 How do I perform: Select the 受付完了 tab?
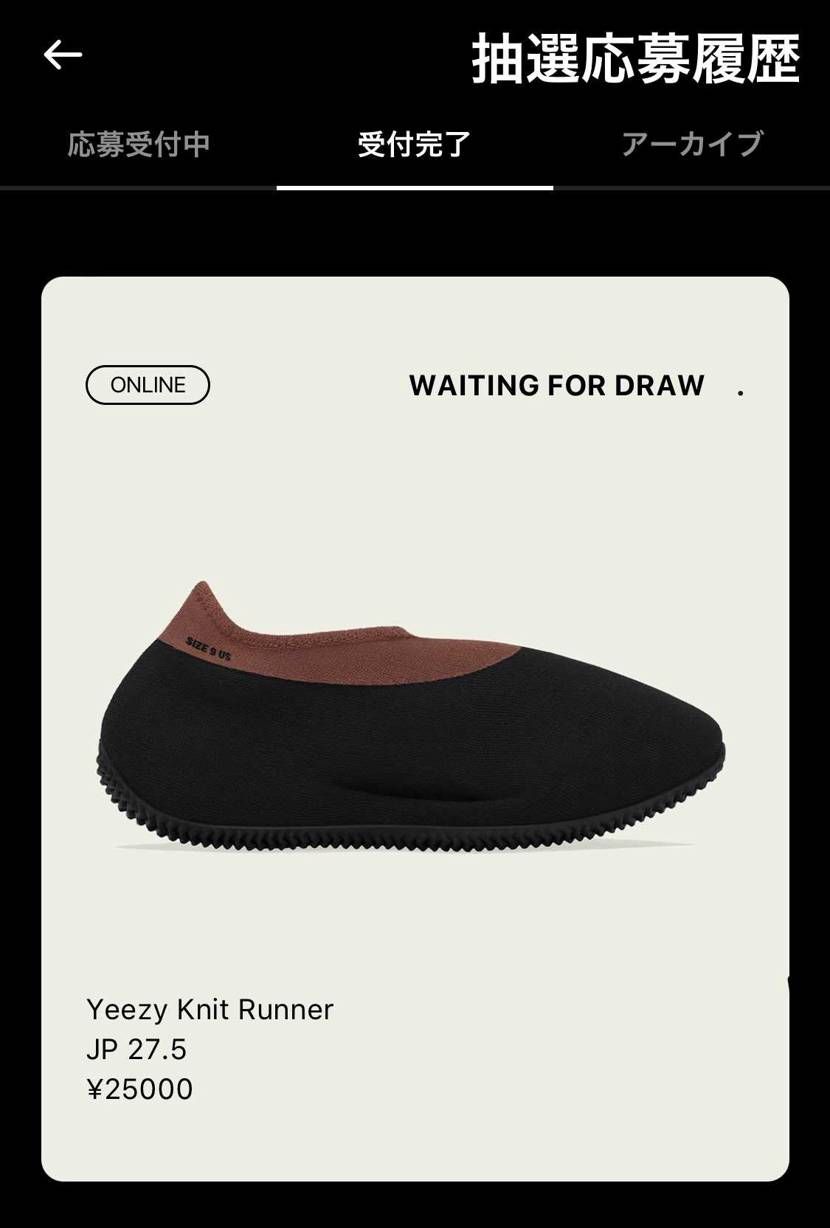[414, 144]
